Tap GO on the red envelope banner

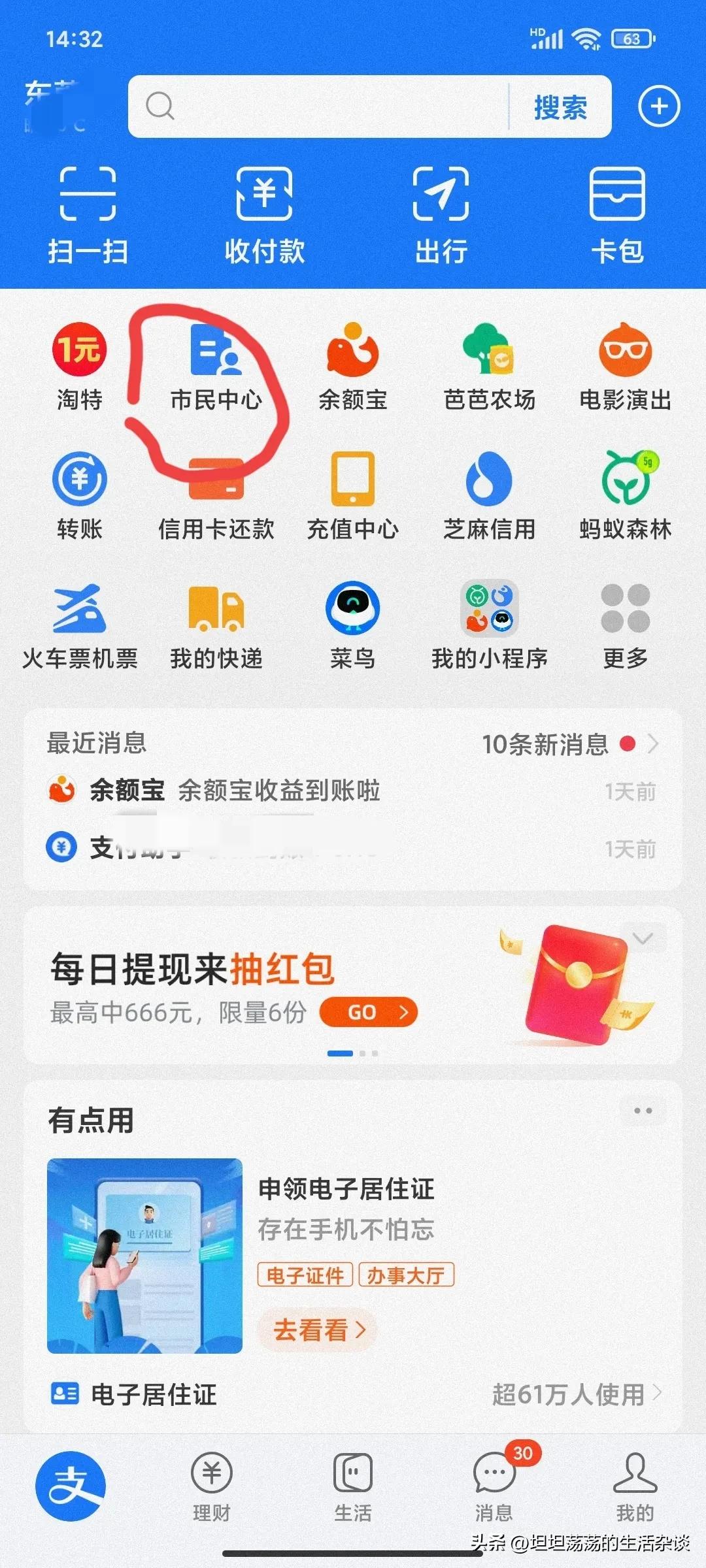point(368,1011)
